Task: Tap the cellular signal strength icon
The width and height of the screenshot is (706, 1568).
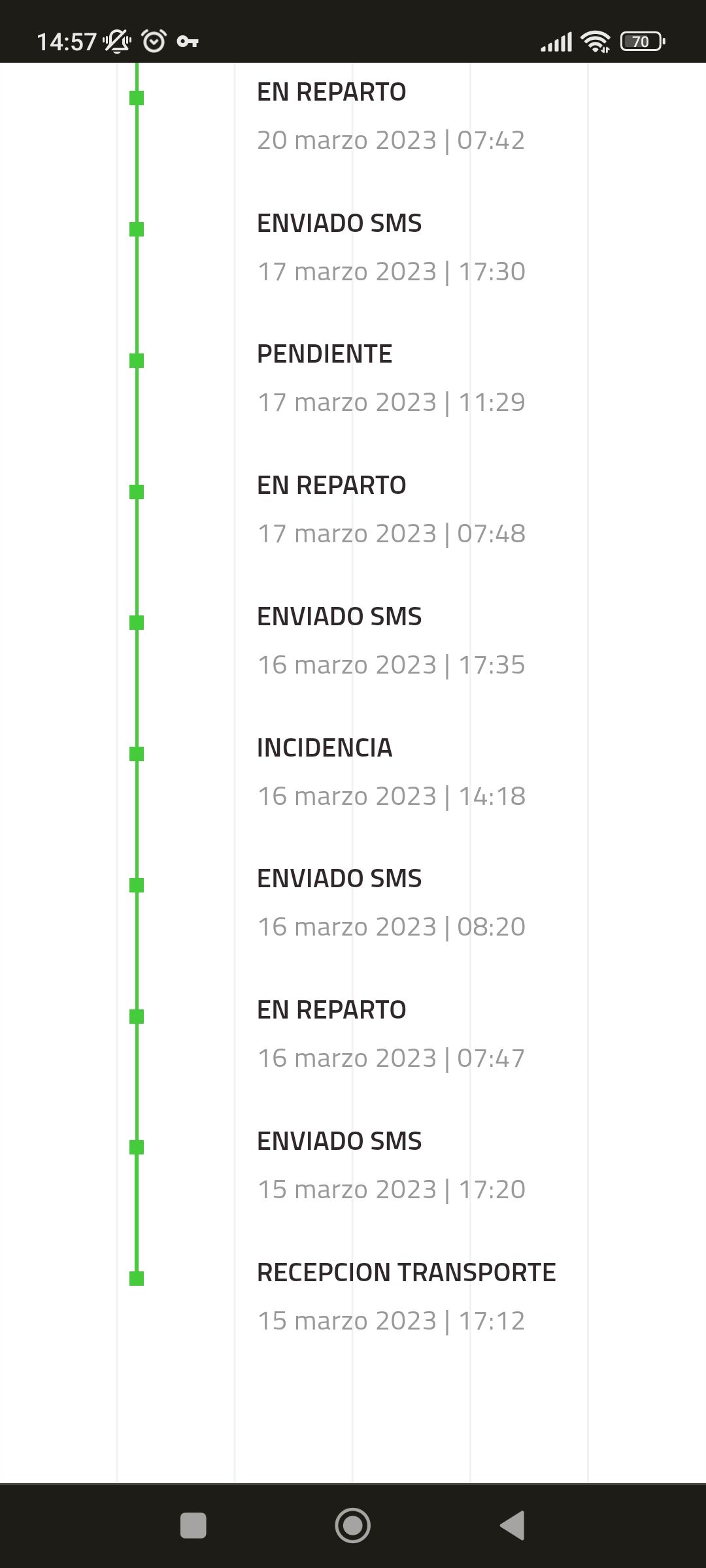Action: click(557, 41)
